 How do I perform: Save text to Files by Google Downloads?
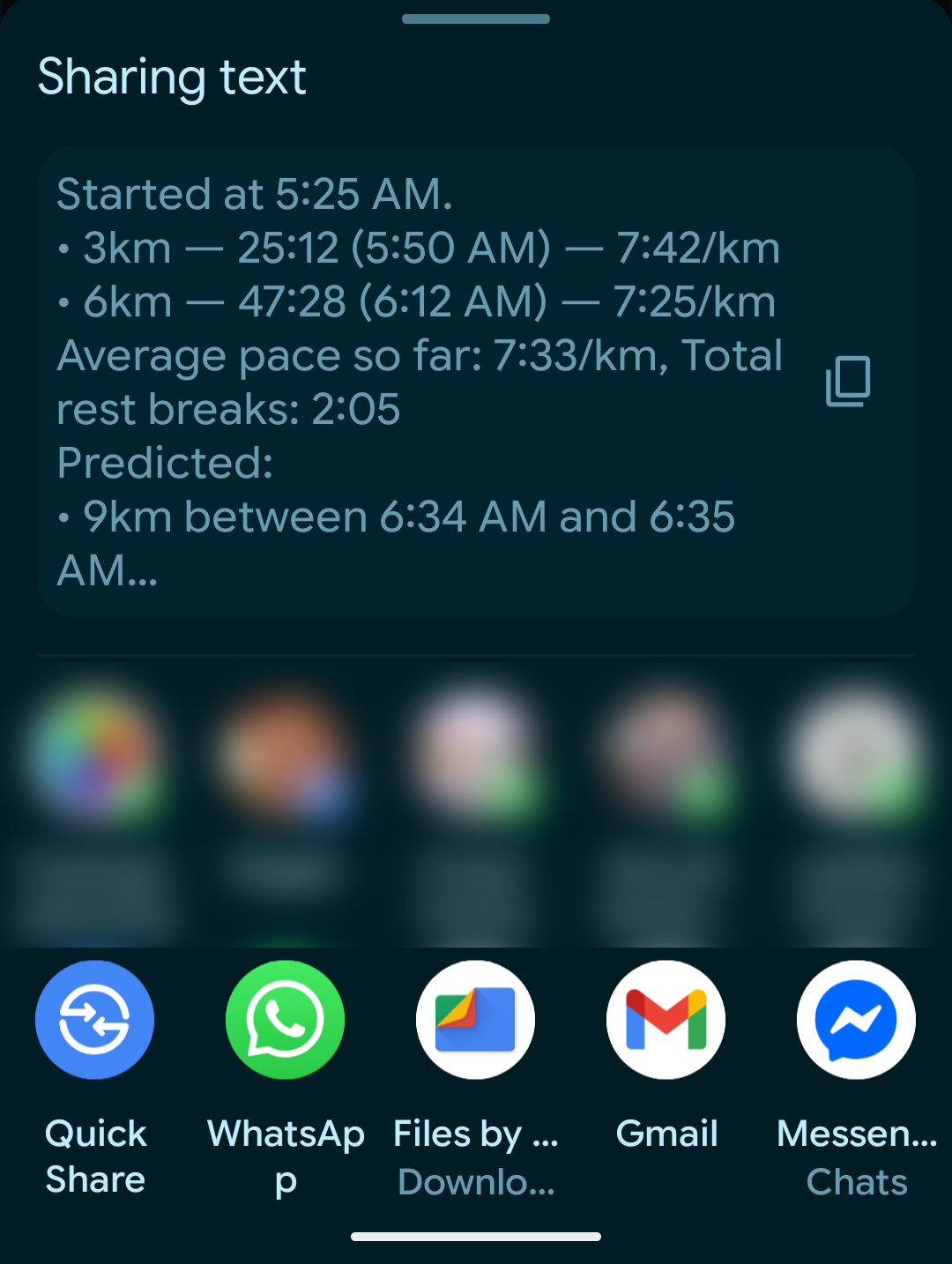pos(475,1020)
